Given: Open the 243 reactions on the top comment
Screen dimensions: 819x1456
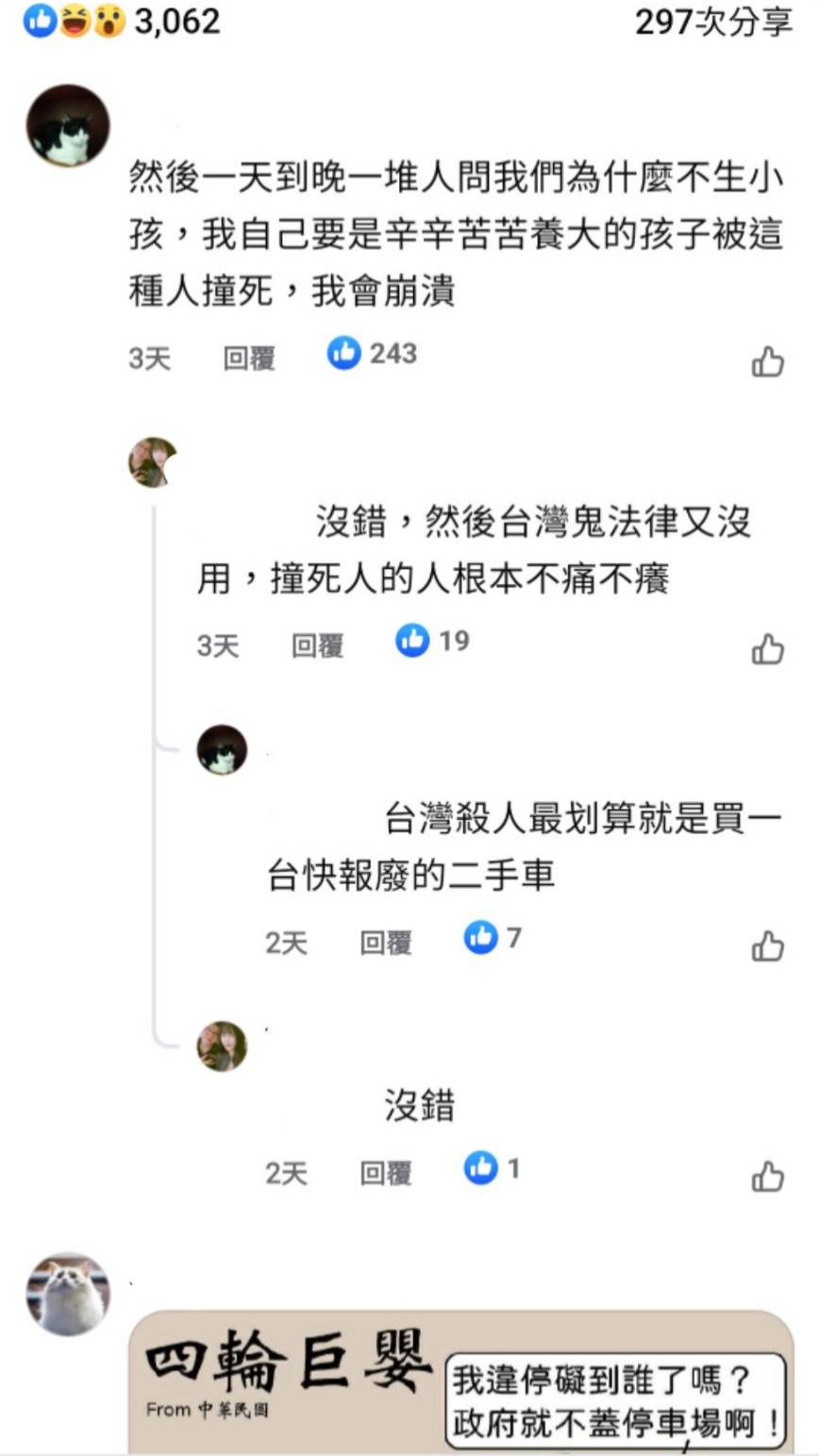Looking at the screenshot, I should [372, 354].
